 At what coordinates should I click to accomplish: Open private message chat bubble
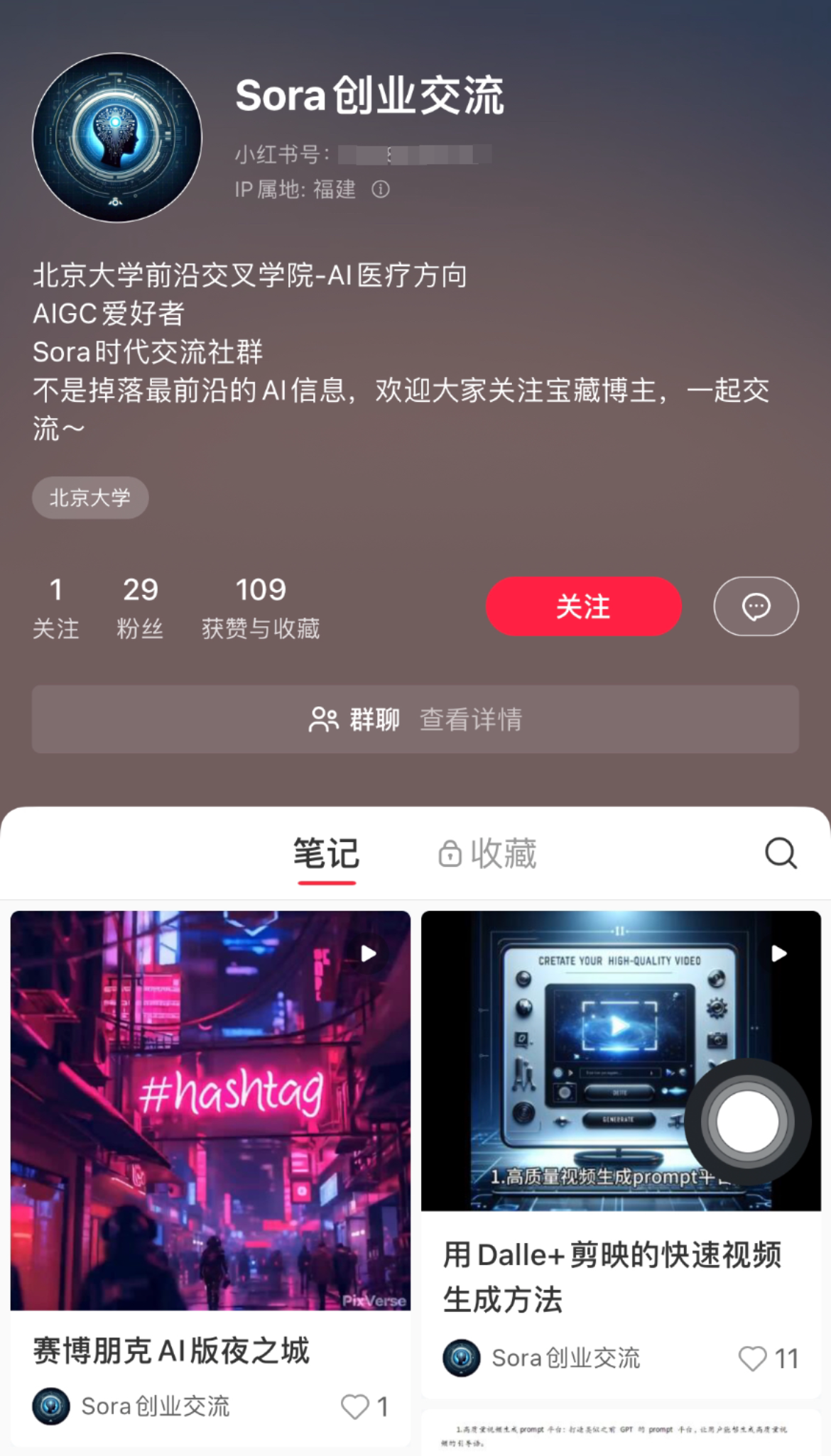click(x=756, y=606)
